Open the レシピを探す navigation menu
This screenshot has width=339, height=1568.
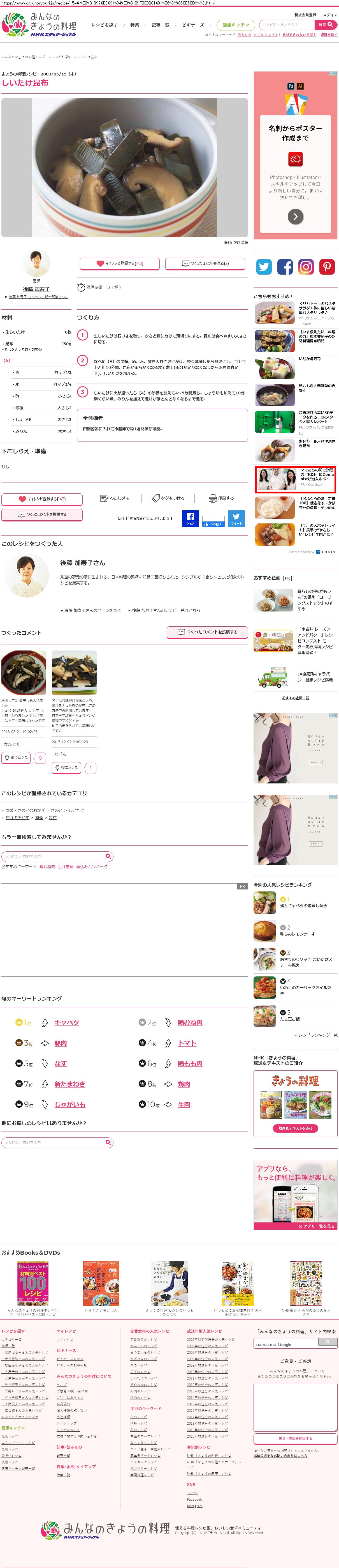pyautogui.click(x=105, y=25)
